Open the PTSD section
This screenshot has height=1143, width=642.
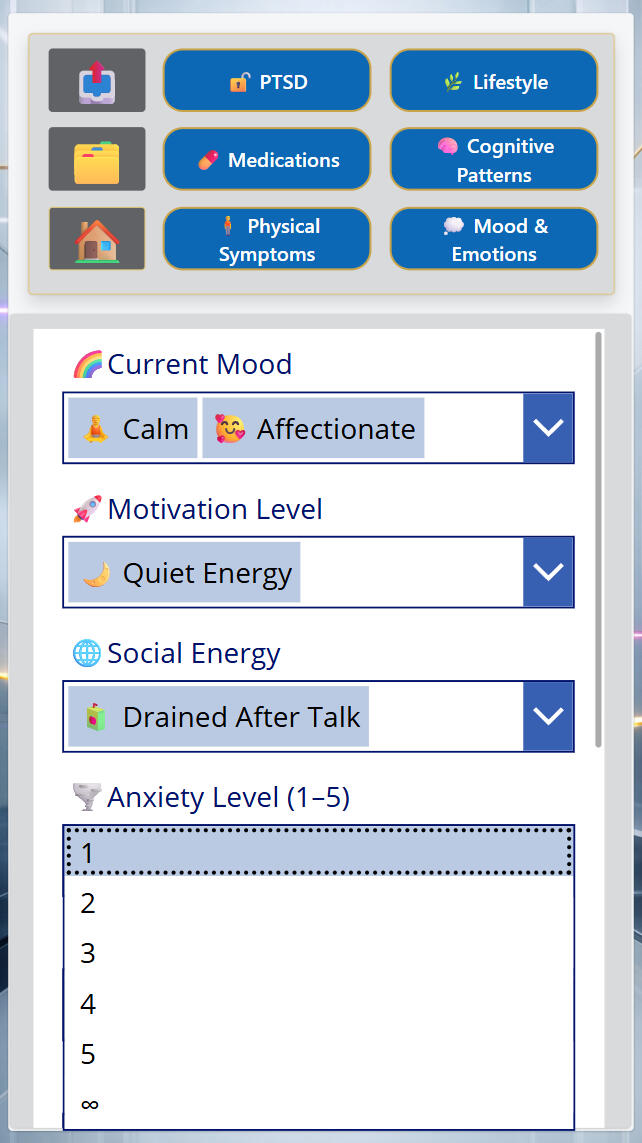(267, 81)
